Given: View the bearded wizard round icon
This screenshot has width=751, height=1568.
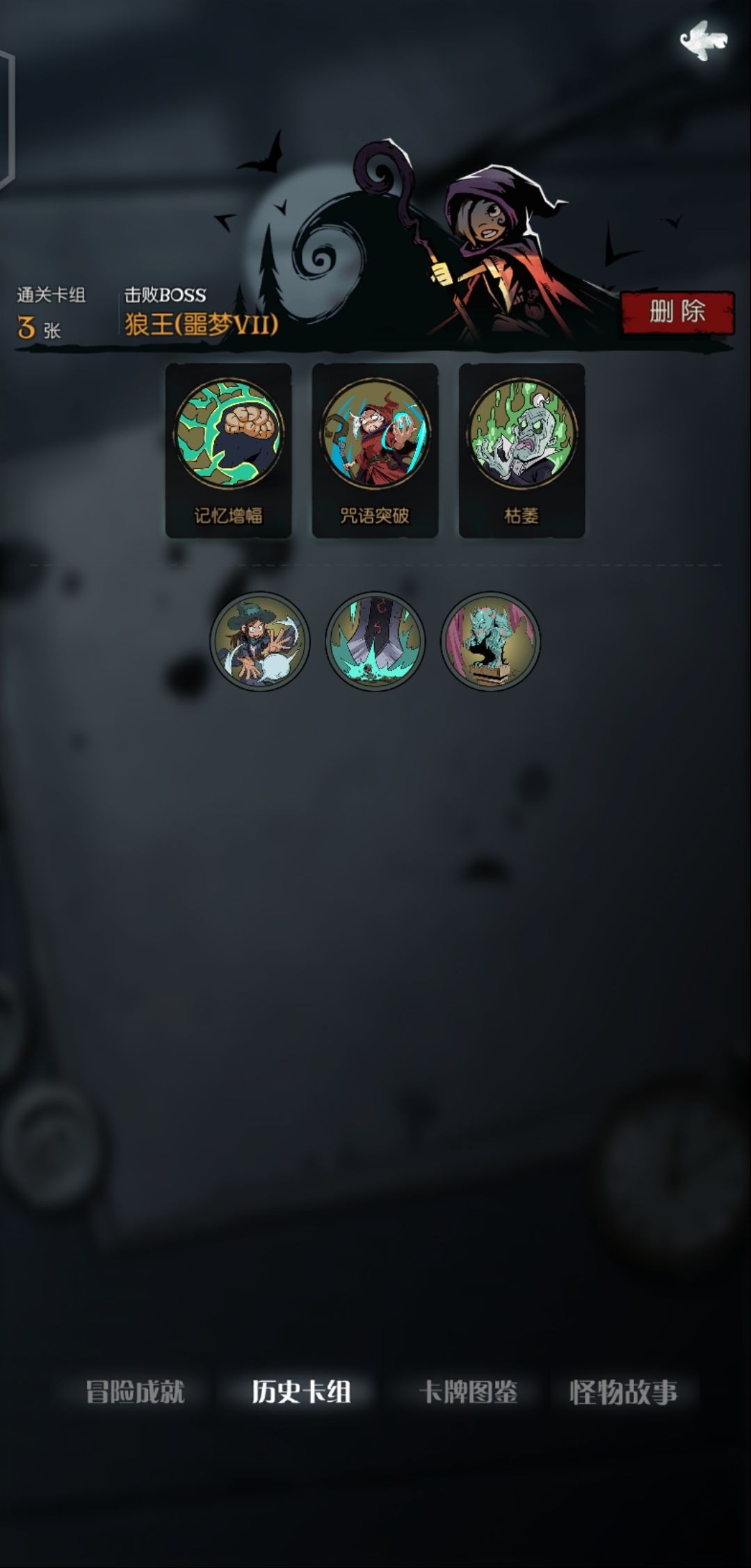Looking at the screenshot, I should pyautogui.click(x=260, y=641).
